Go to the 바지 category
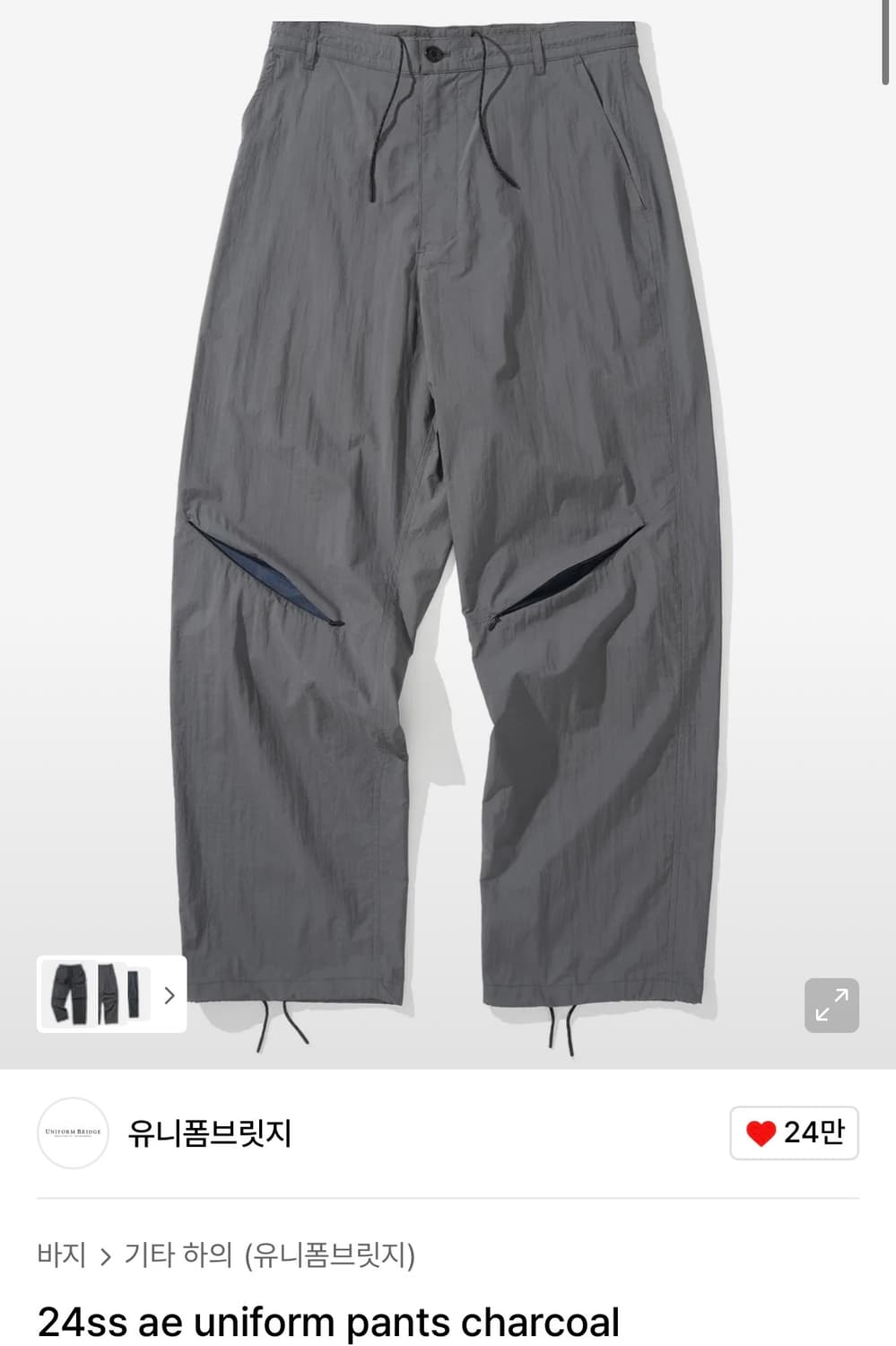 [61, 1254]
